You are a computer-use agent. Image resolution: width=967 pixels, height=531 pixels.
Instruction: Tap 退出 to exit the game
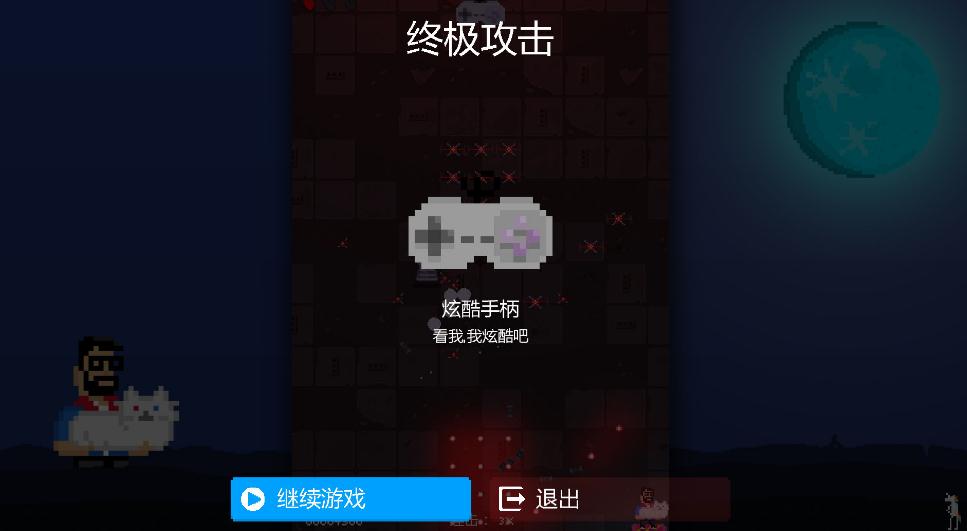pyautogui.click(x=610, y=498)
